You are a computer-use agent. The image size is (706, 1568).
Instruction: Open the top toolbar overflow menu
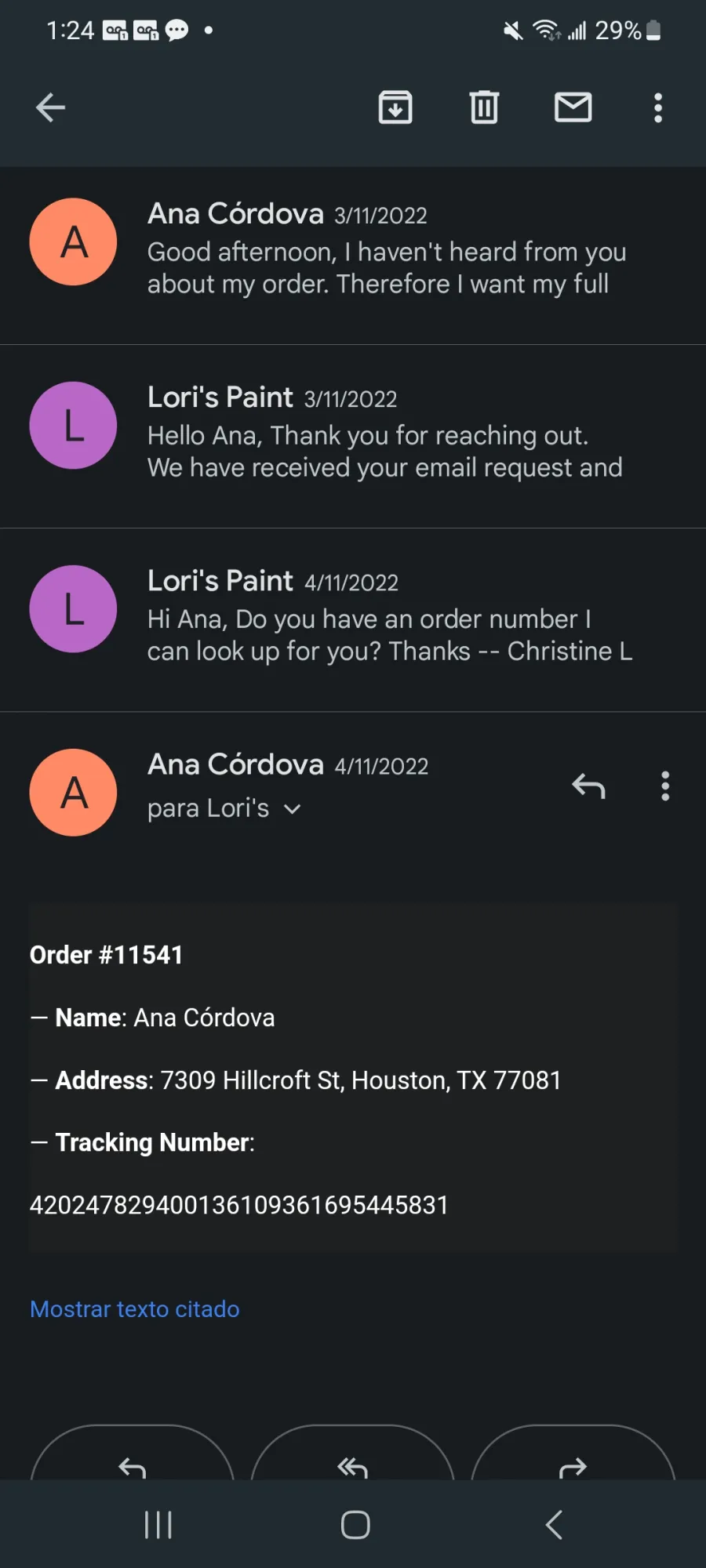coord(658,107)
